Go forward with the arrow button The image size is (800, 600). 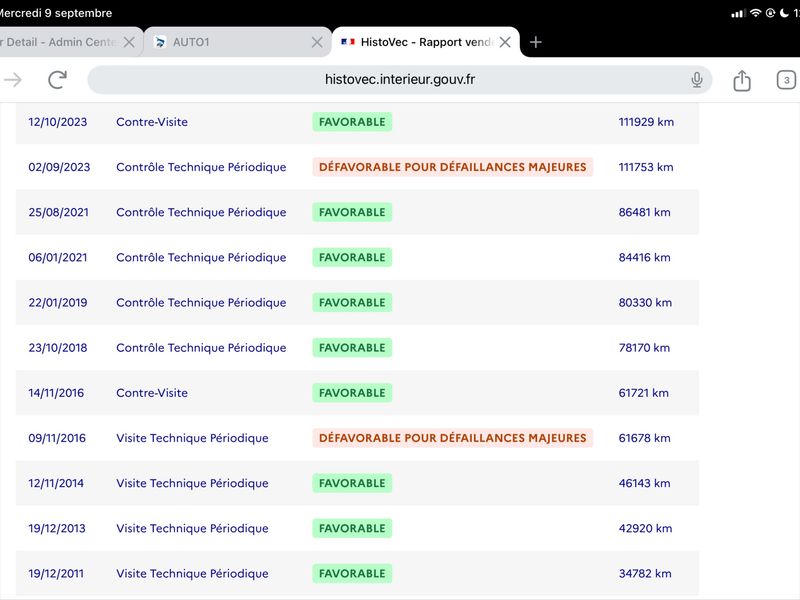(x=13, y=80)
